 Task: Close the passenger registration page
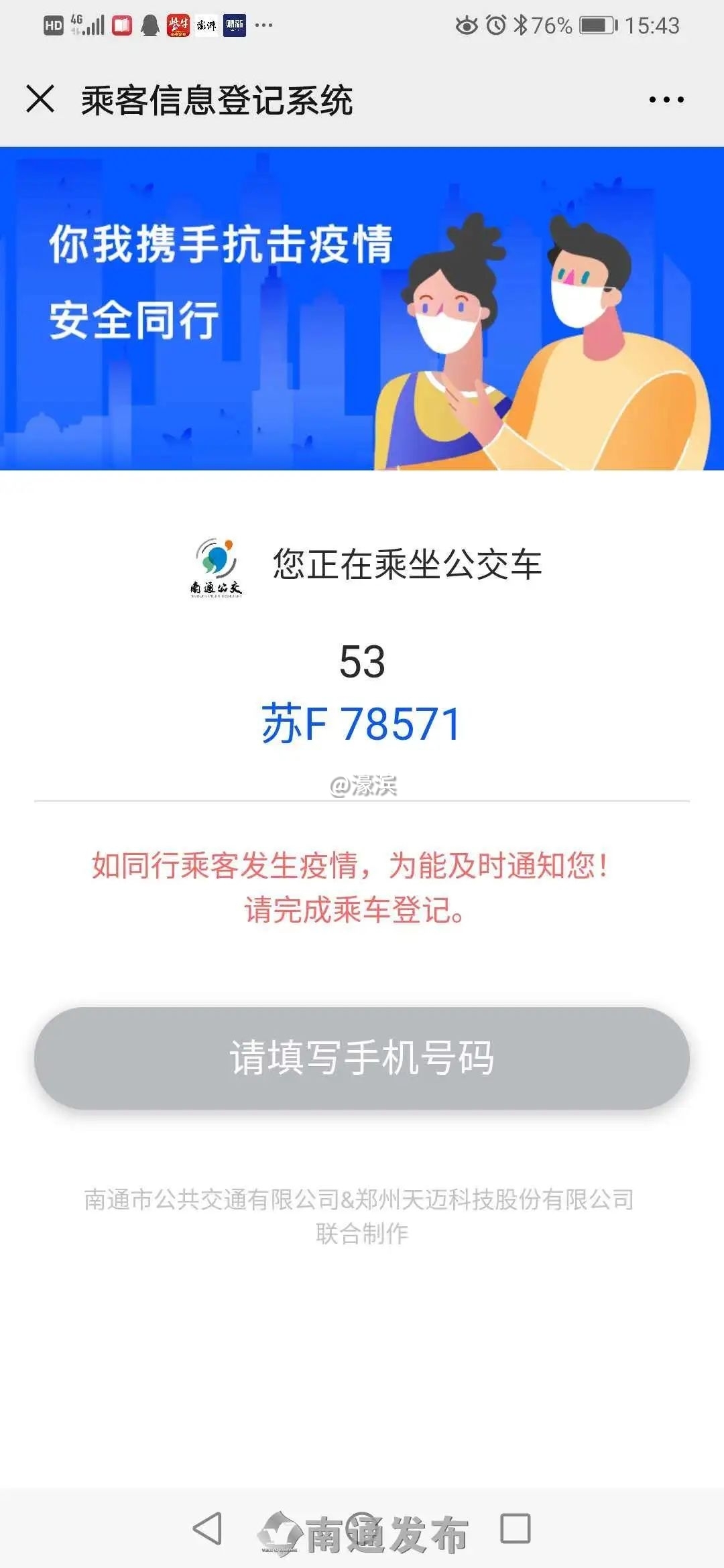(40, 99)
